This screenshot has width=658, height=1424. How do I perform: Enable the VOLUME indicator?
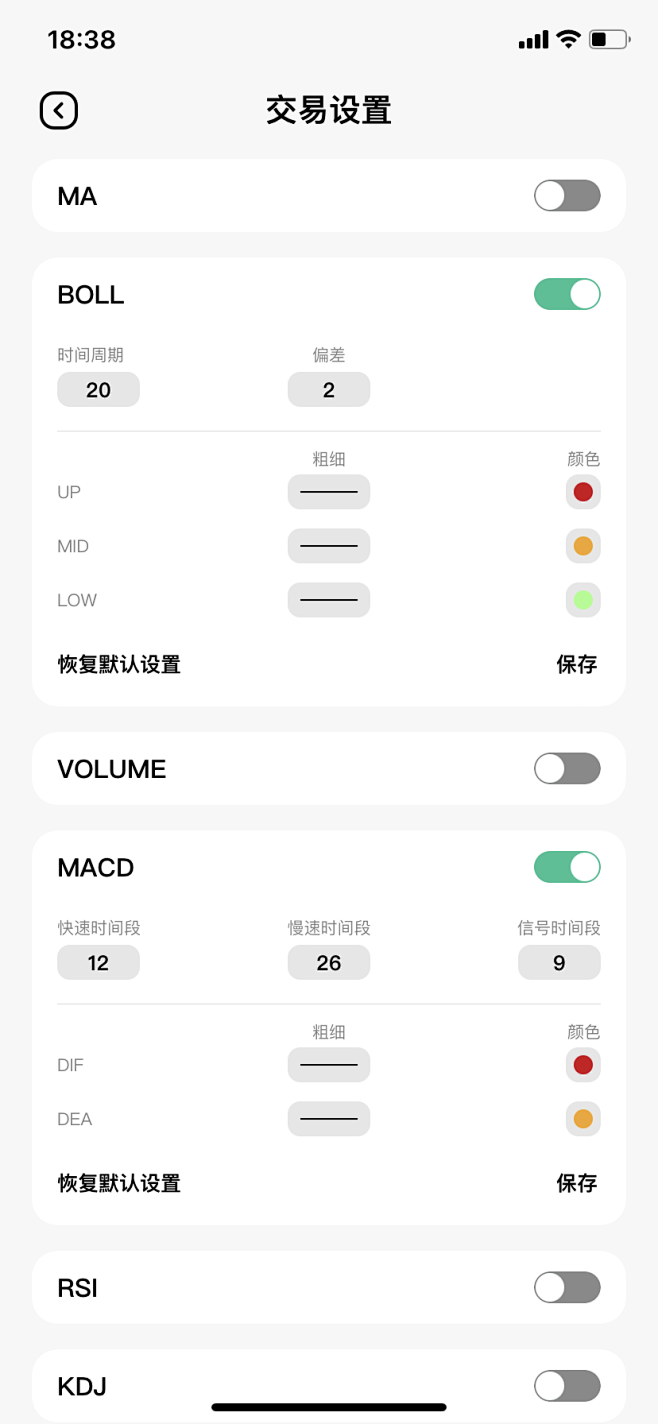click(x=567, y=769)
